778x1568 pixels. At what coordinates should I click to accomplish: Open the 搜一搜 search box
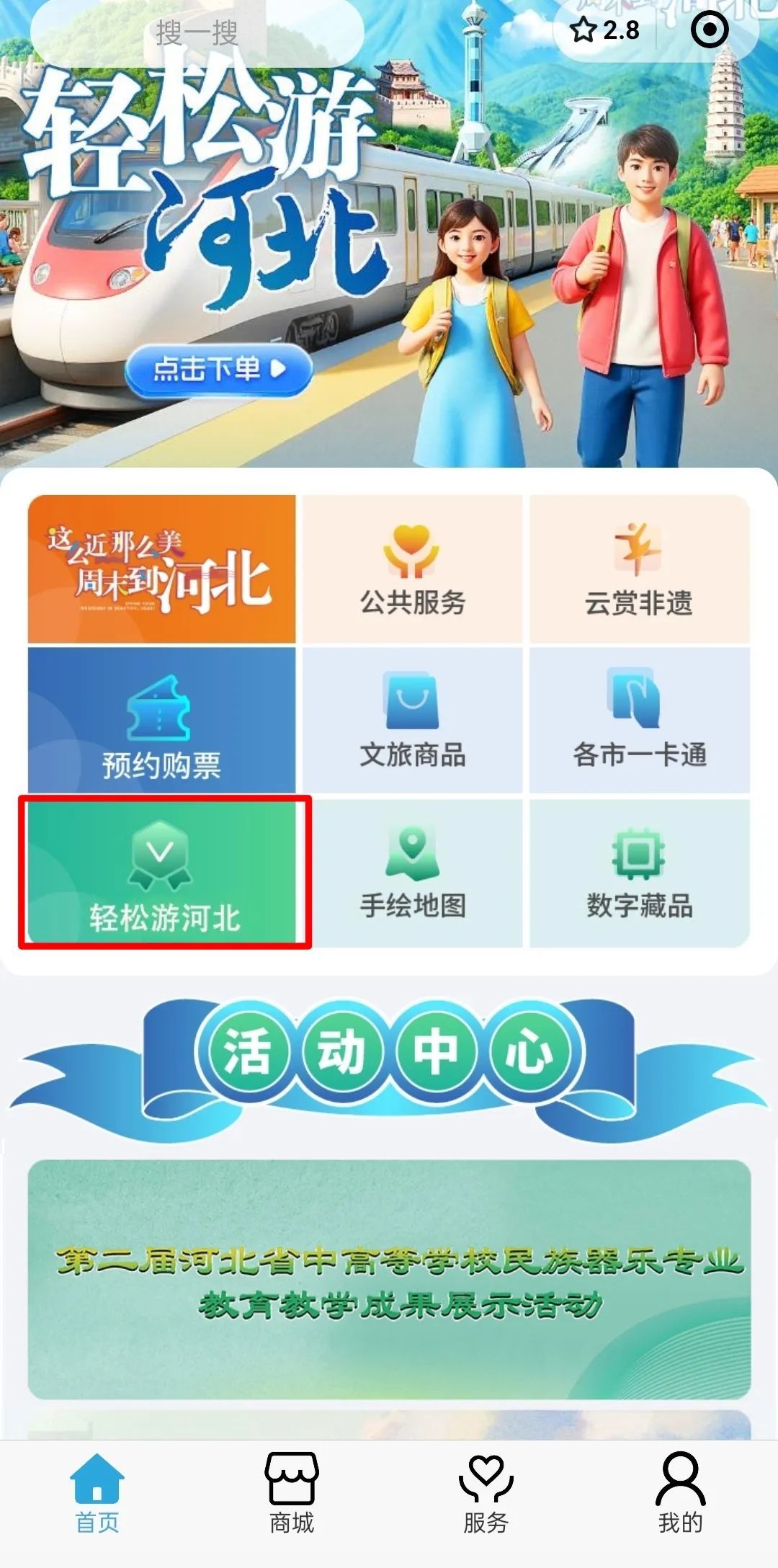(197, 32)
